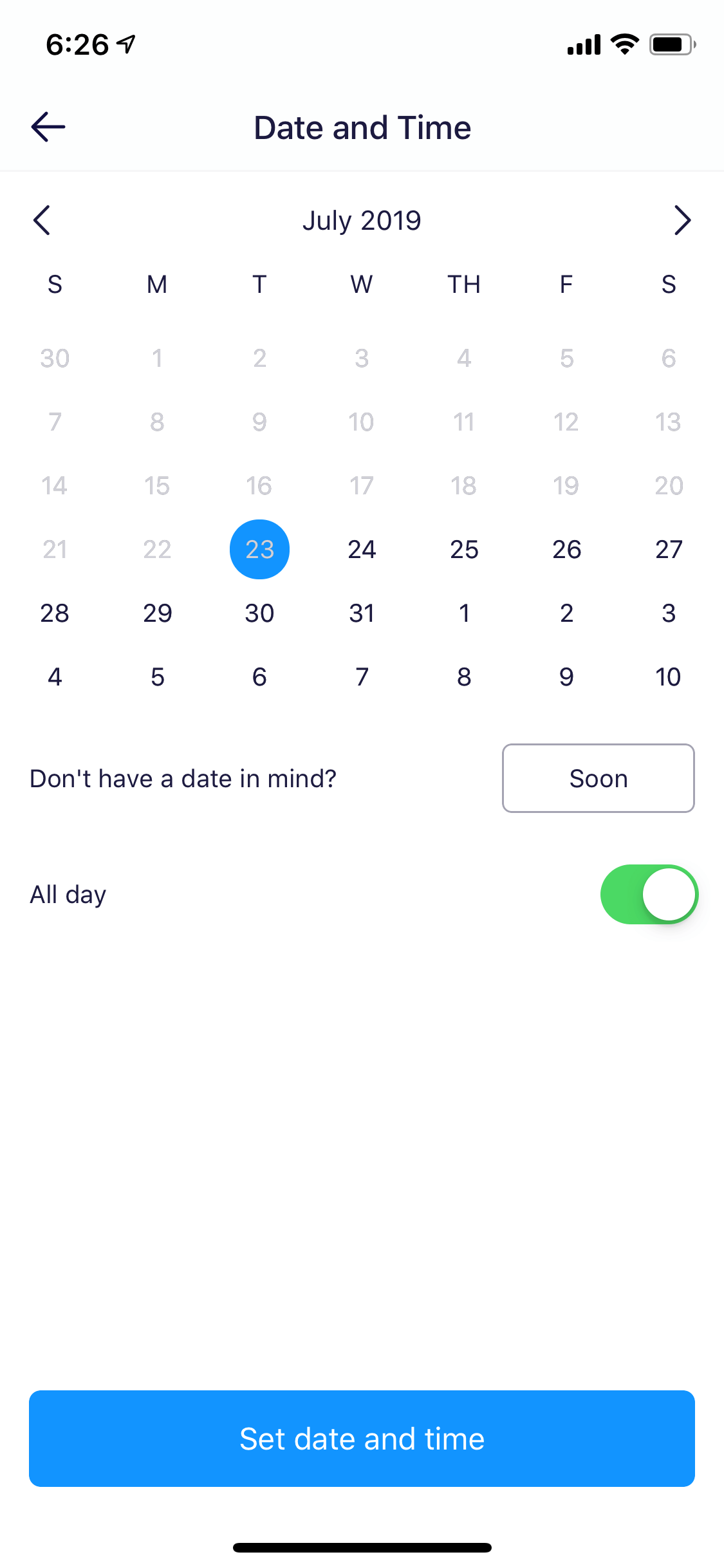
Task: Confirm with Set date and time
Action: point(362,1438)
